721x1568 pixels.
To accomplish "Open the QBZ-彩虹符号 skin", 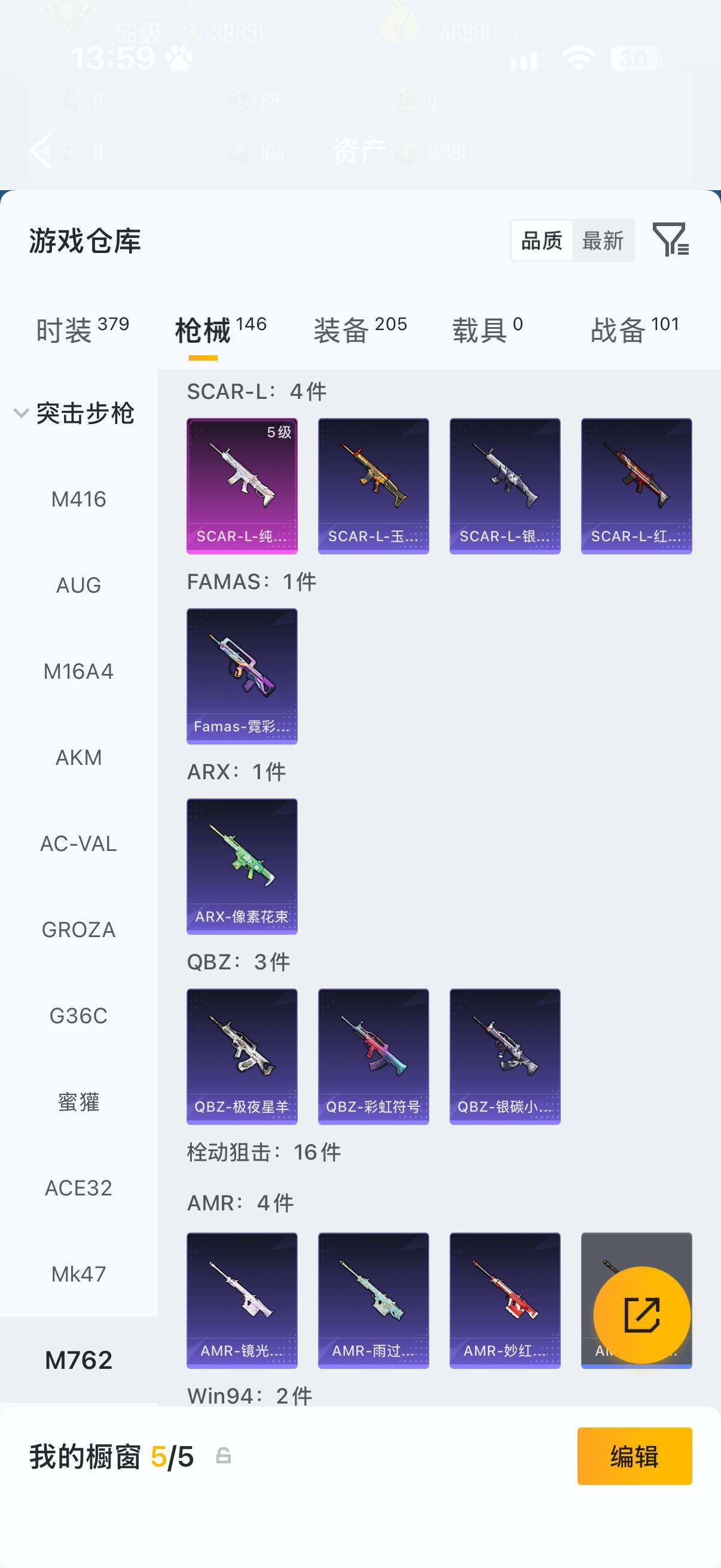I will point(374,1056).
